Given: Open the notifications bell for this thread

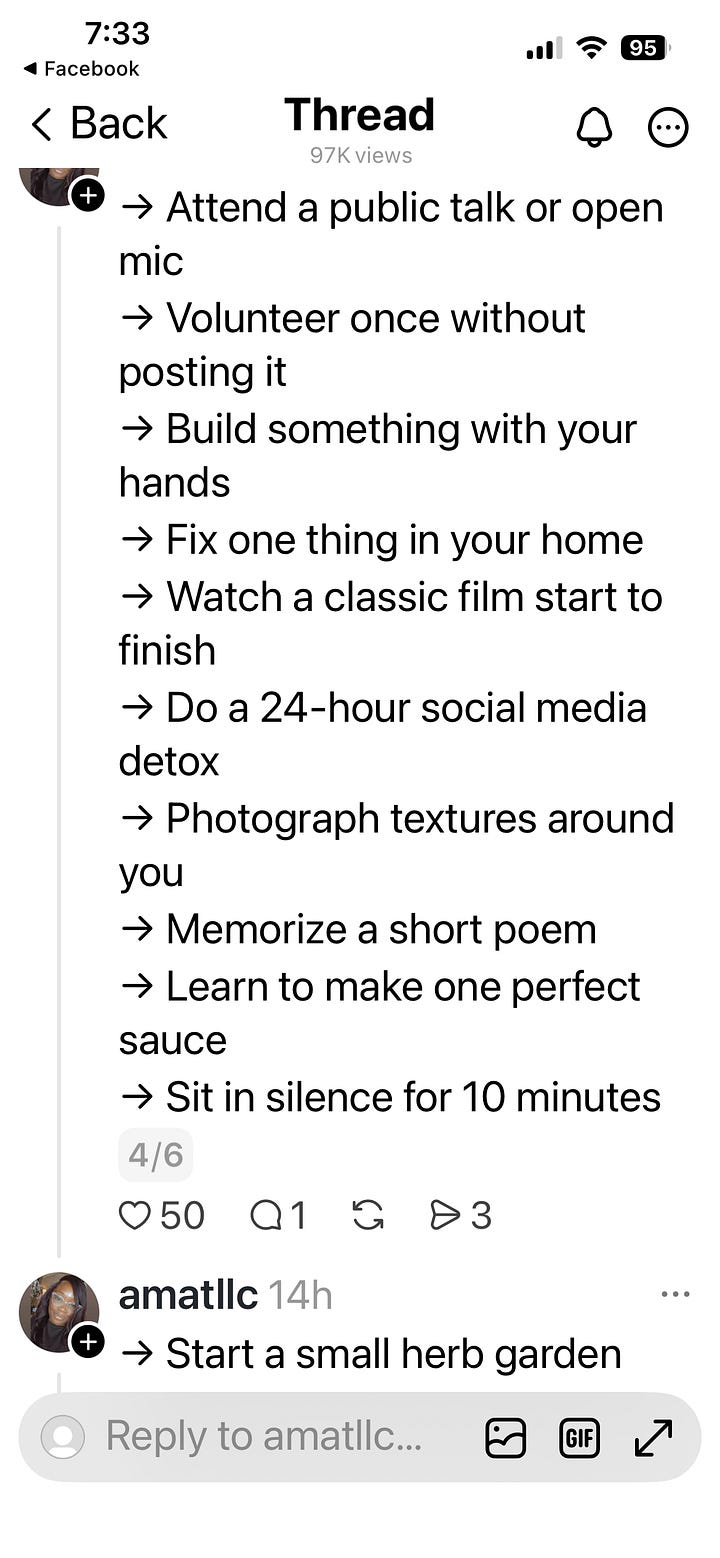Looking at the screenshot, I should pos(594,127).
